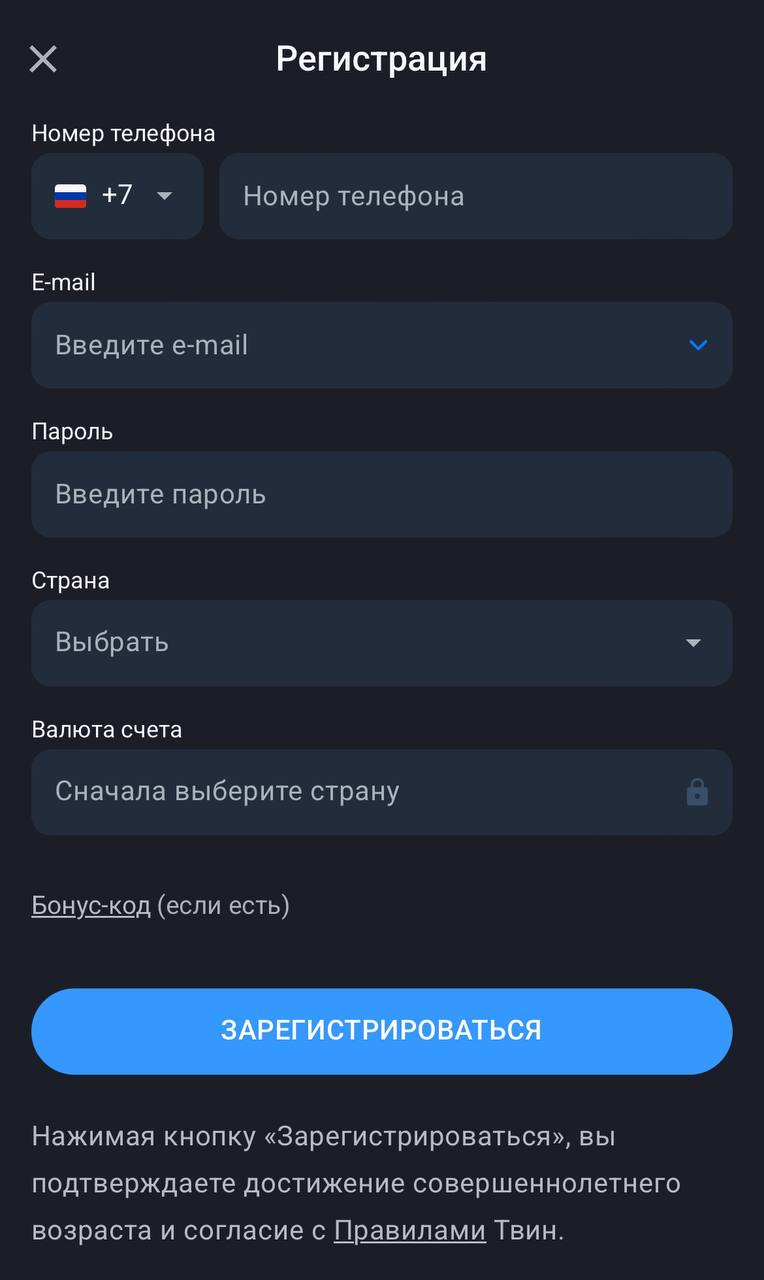764x1280 pixels.
Task: Tap the e-mail input field
Action: 382,345
